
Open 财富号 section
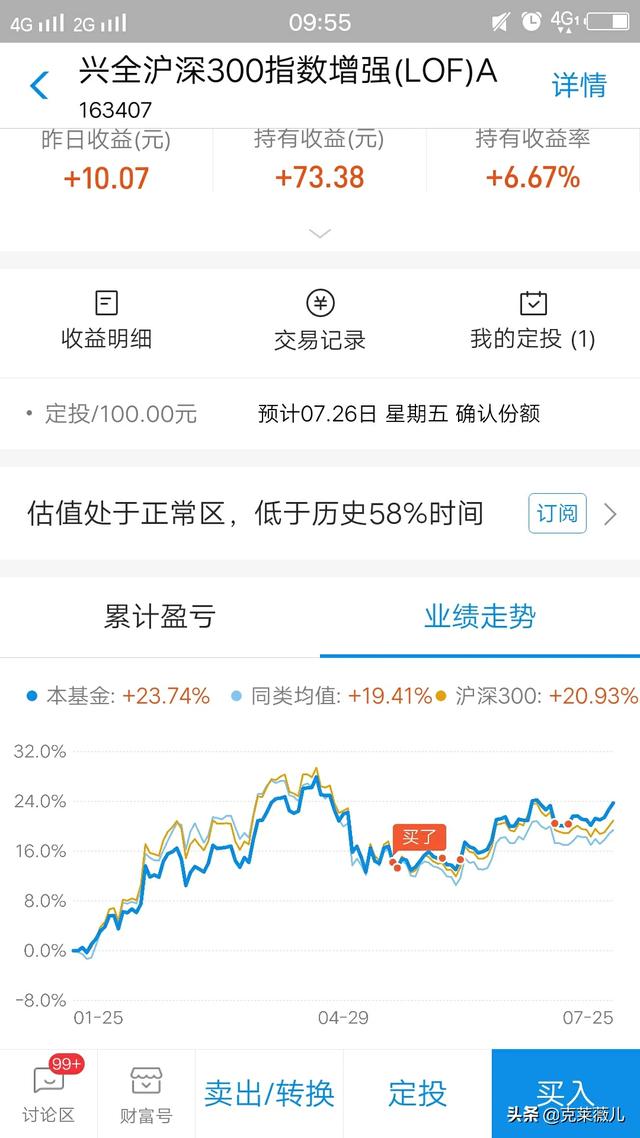point(146,1093)
